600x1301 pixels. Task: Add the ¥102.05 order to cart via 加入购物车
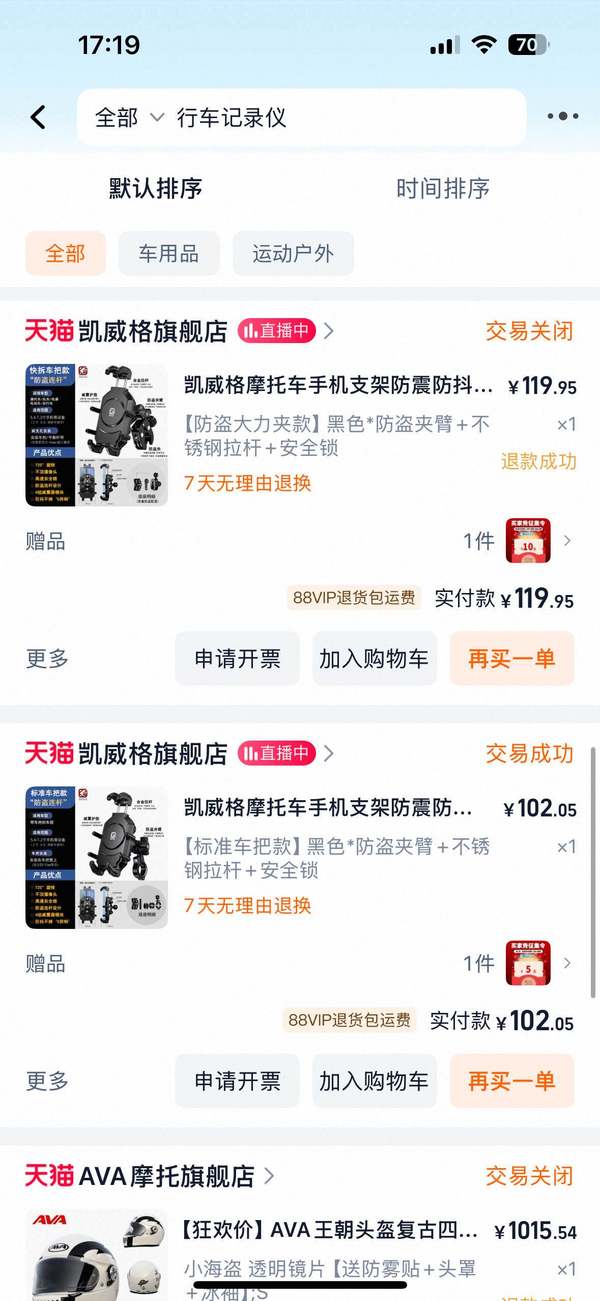374,1081
